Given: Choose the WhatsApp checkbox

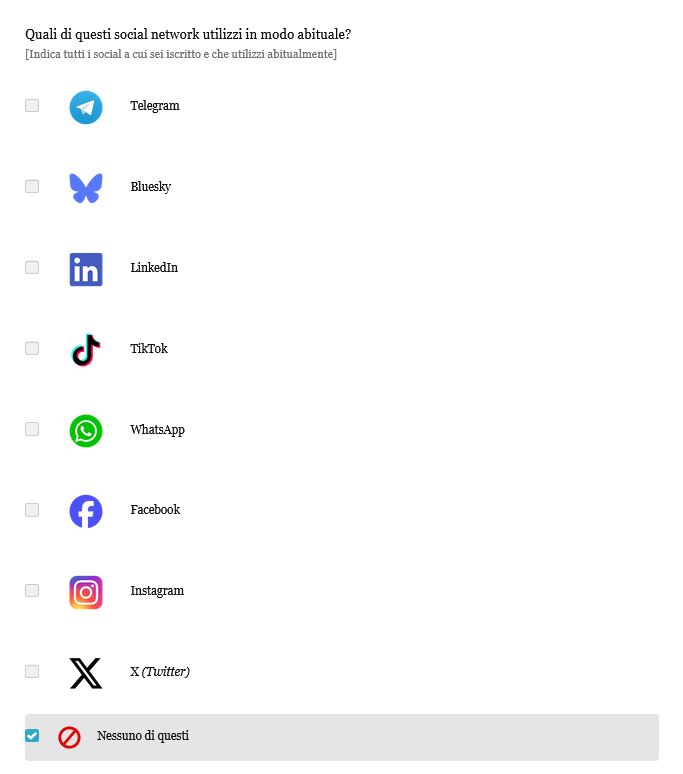Looking at the screenshot, I should [32, 429].
